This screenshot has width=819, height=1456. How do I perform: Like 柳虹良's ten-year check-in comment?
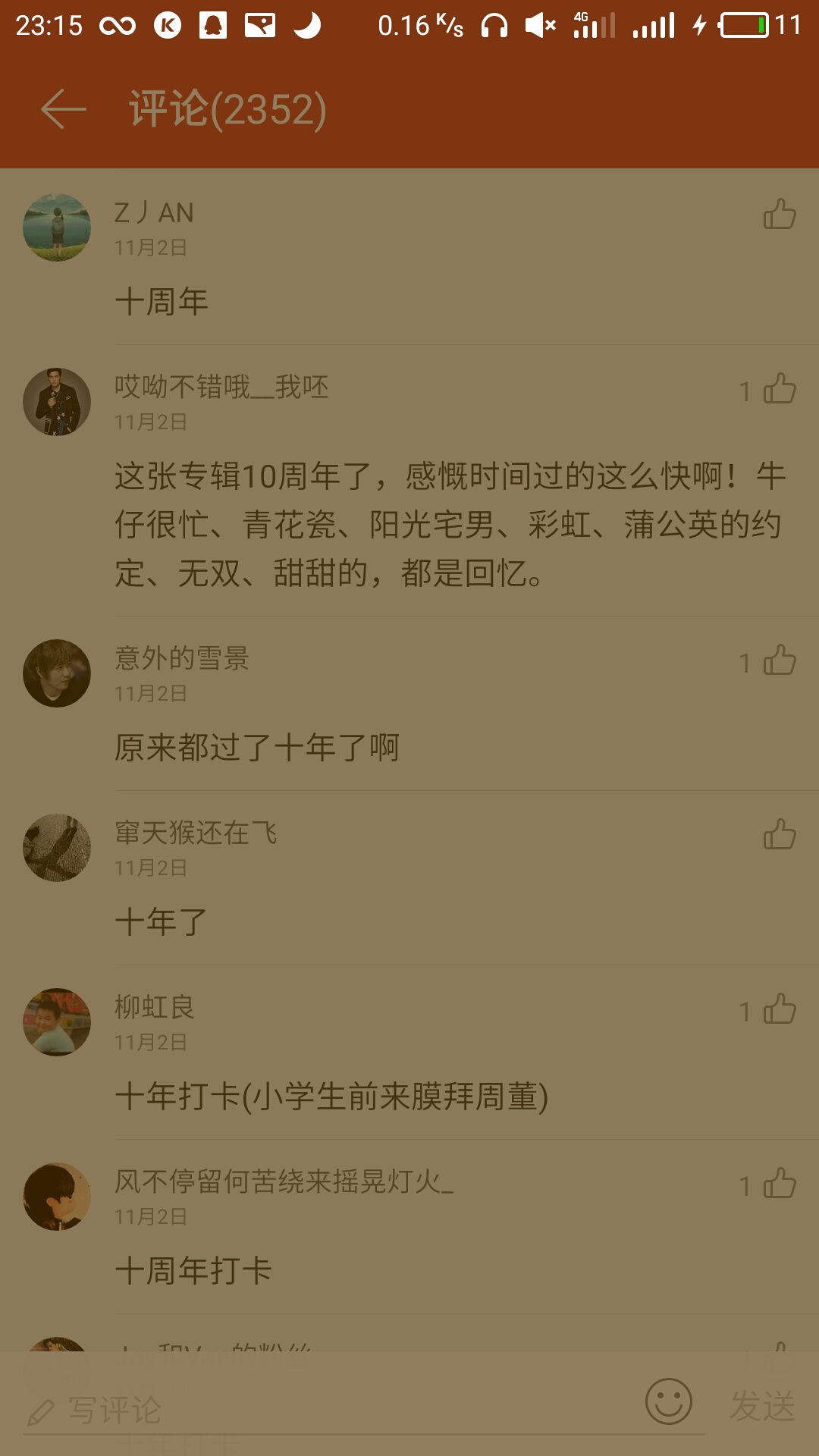781,1009
